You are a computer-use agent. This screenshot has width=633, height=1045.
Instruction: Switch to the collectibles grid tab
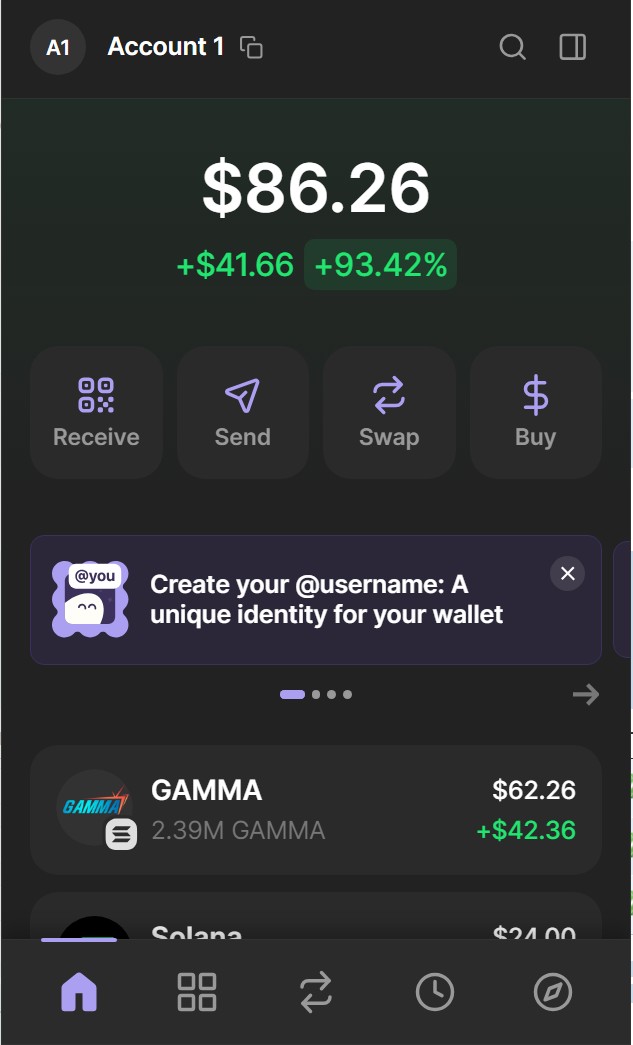[x=197, y=992]
